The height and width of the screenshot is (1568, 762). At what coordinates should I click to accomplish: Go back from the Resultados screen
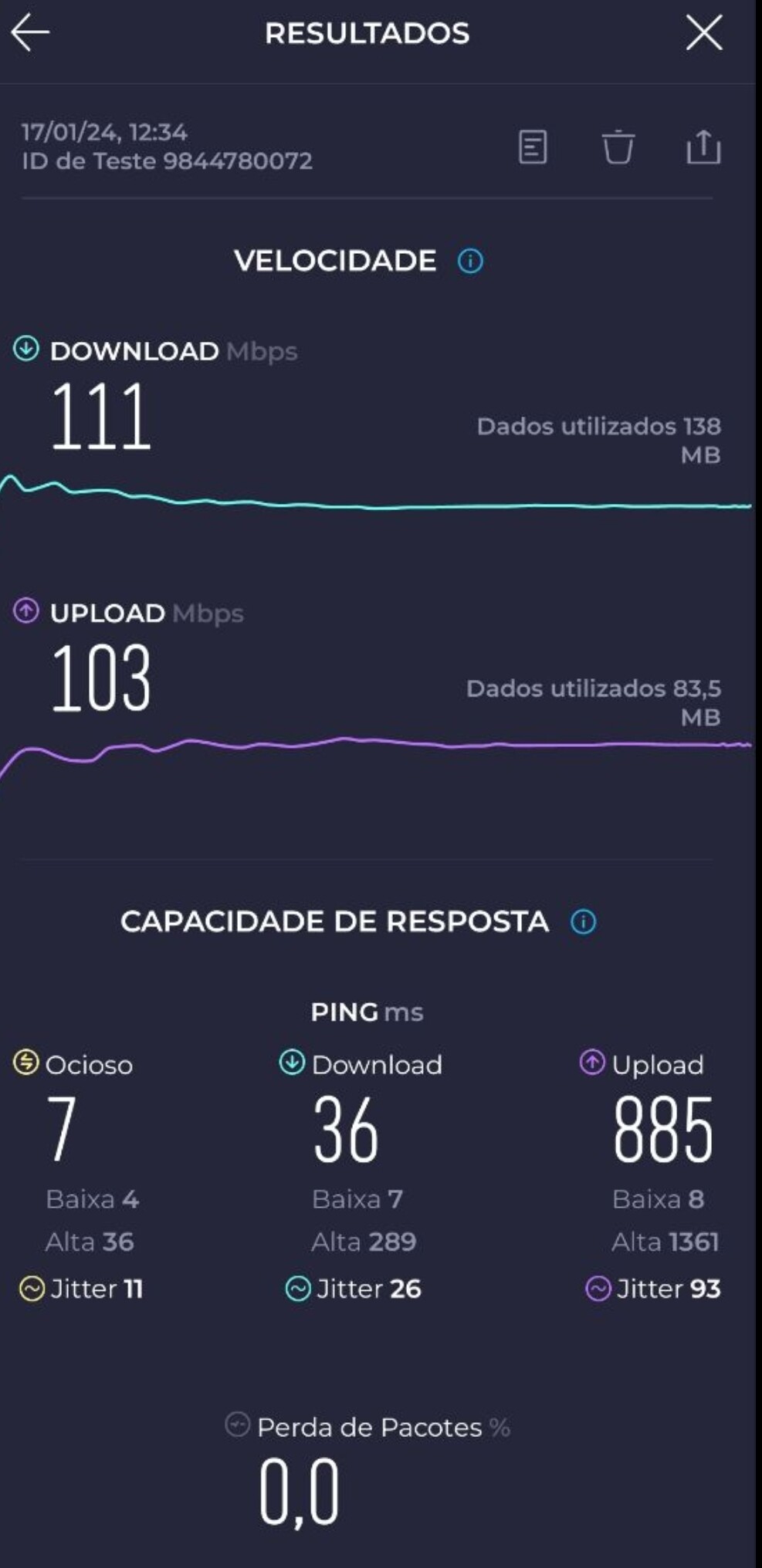[x=31, y=33]
